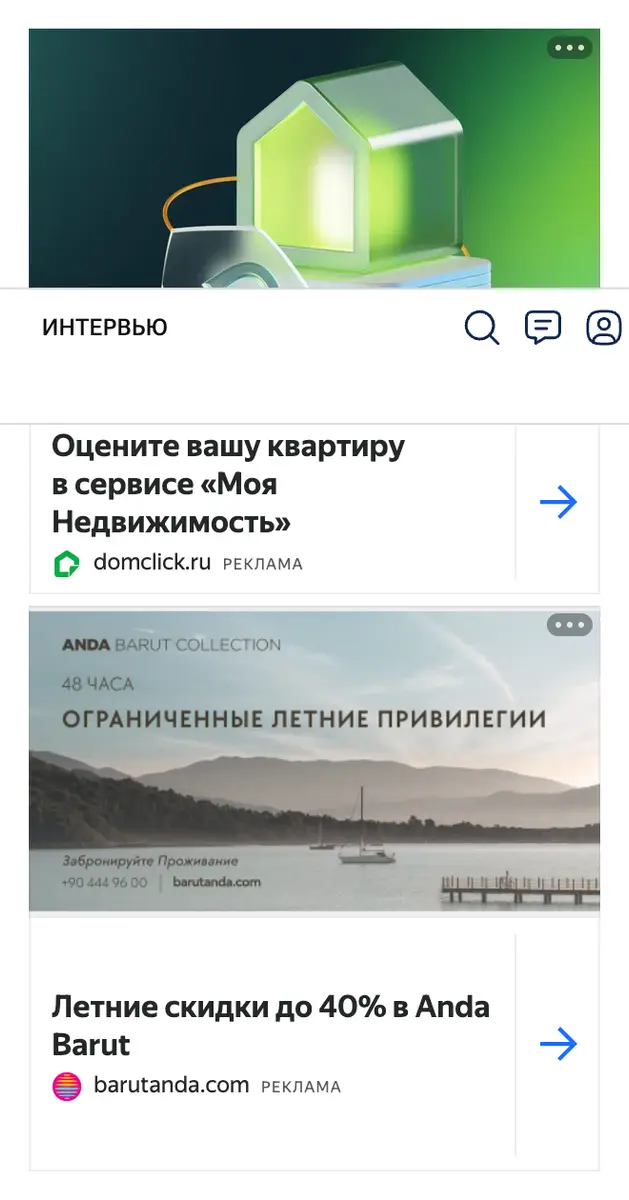Screen dimensions: 629x1200
Task: Open the Anda Barut Collection banner image
Action: tap(314, 761)
